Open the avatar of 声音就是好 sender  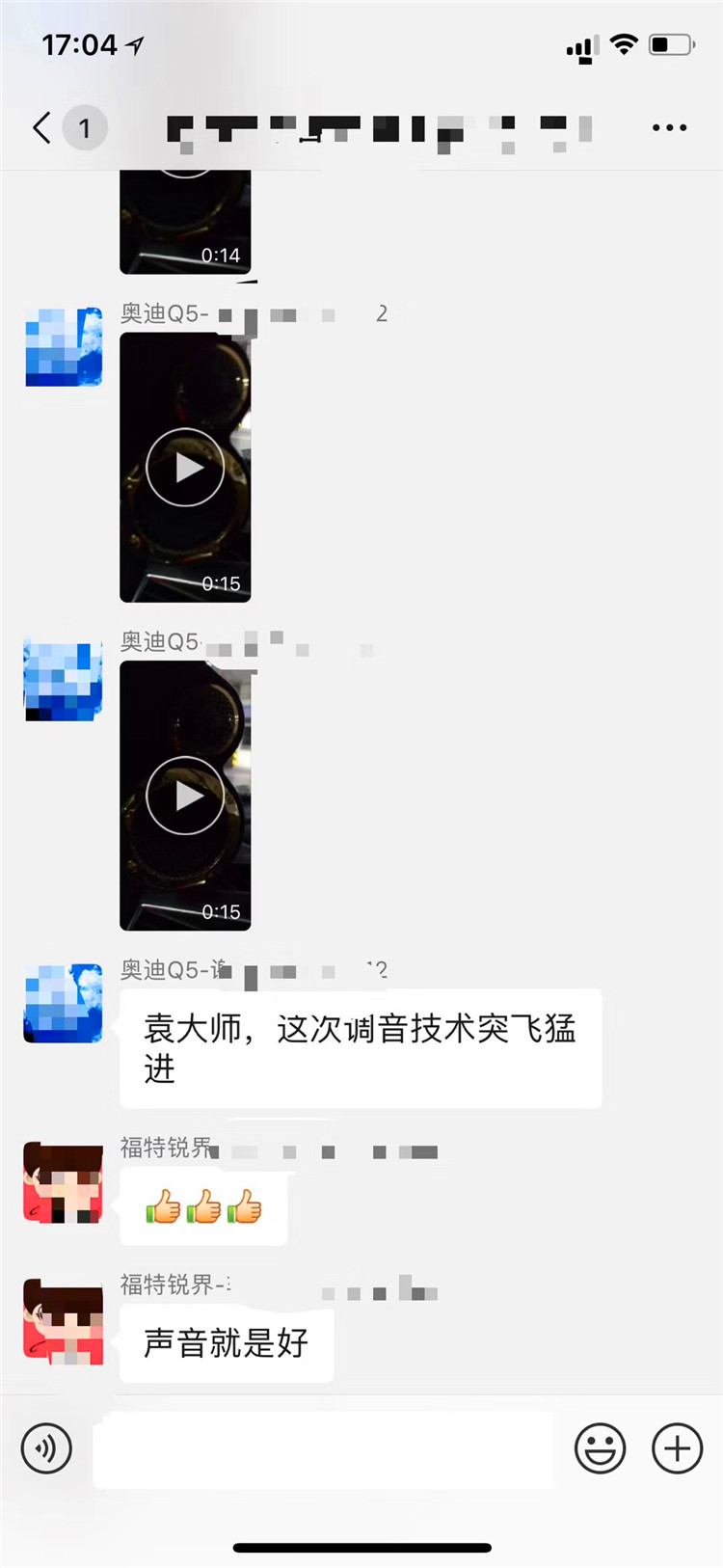tap(64, 1321)
